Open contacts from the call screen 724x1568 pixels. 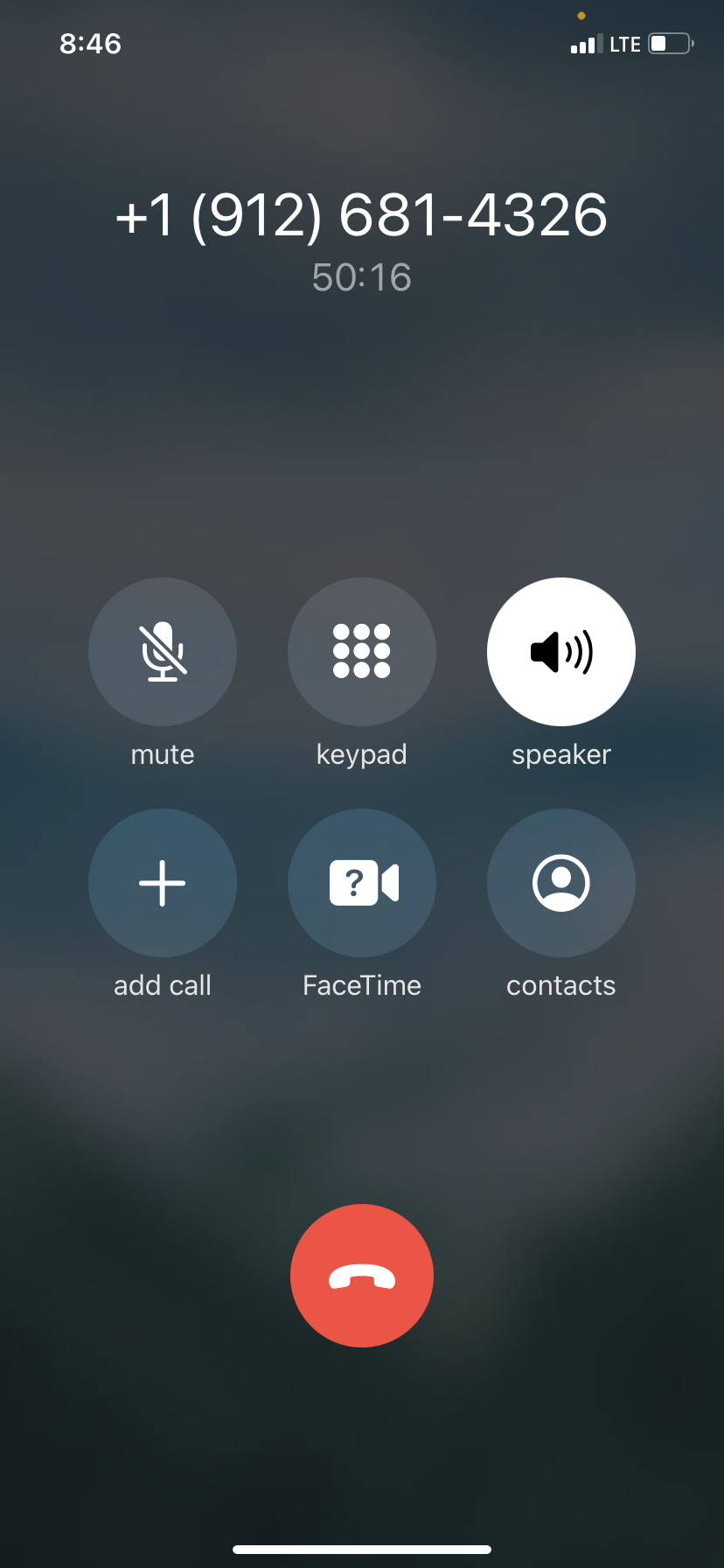[x=561, y=883]
